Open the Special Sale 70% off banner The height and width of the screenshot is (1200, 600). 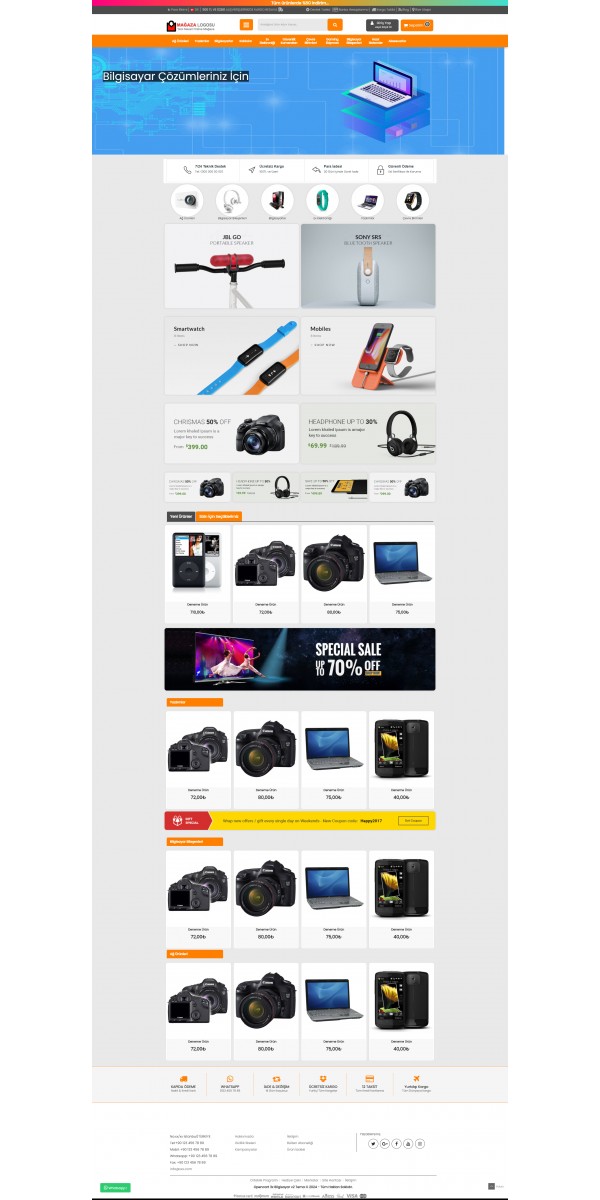click(300, 659)
